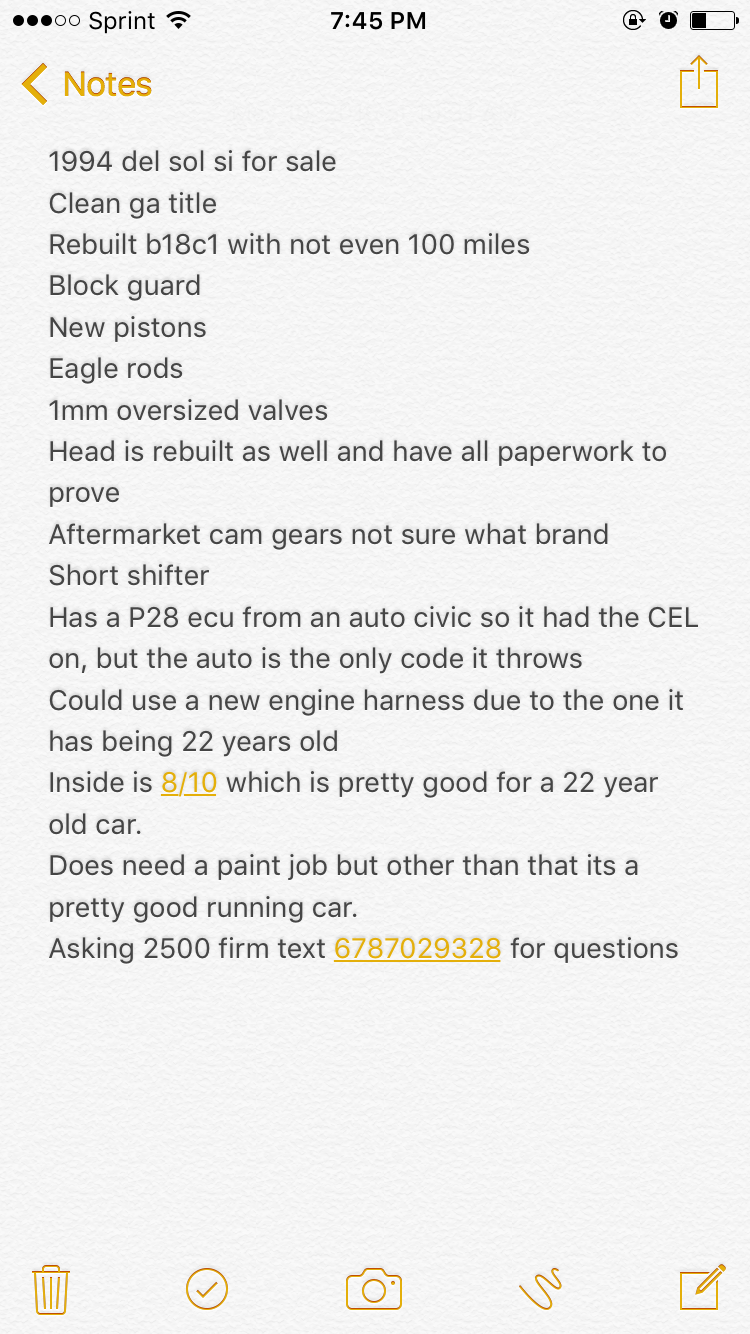Go back to the Notes list
The image size is (750, 1334).
pos(87,85)
